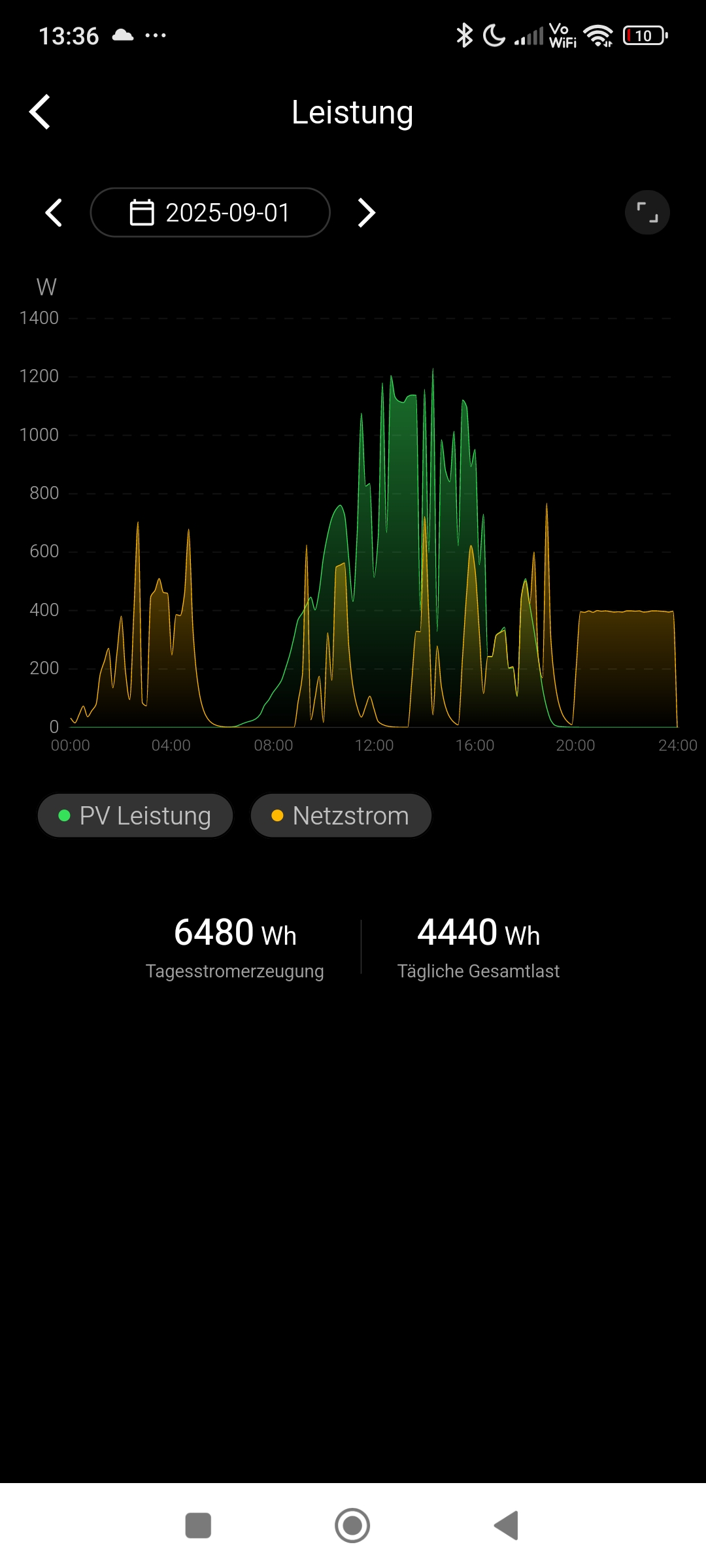Go back from the Leistung screen
This screenshot has width=706, height=1568.
pyautogui.click(x=40, y=112)
